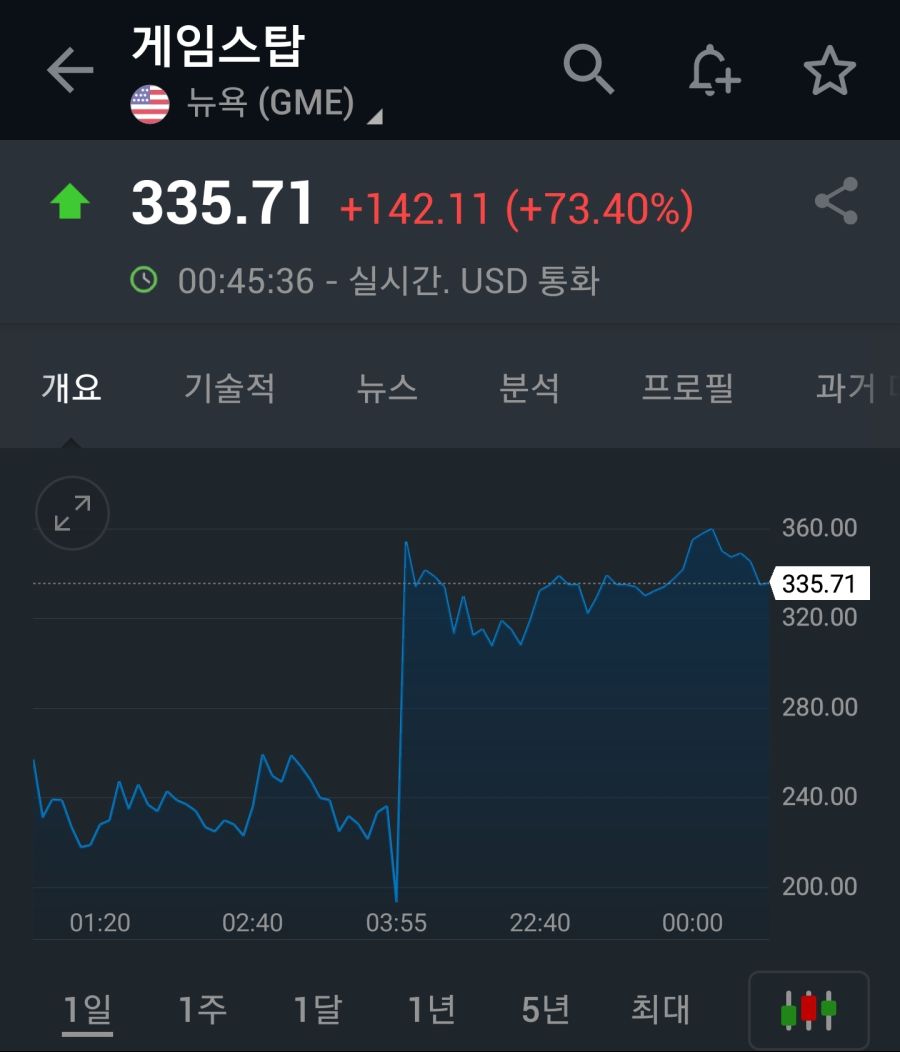Expand the 과거 tab options

[x=845, y=388]
